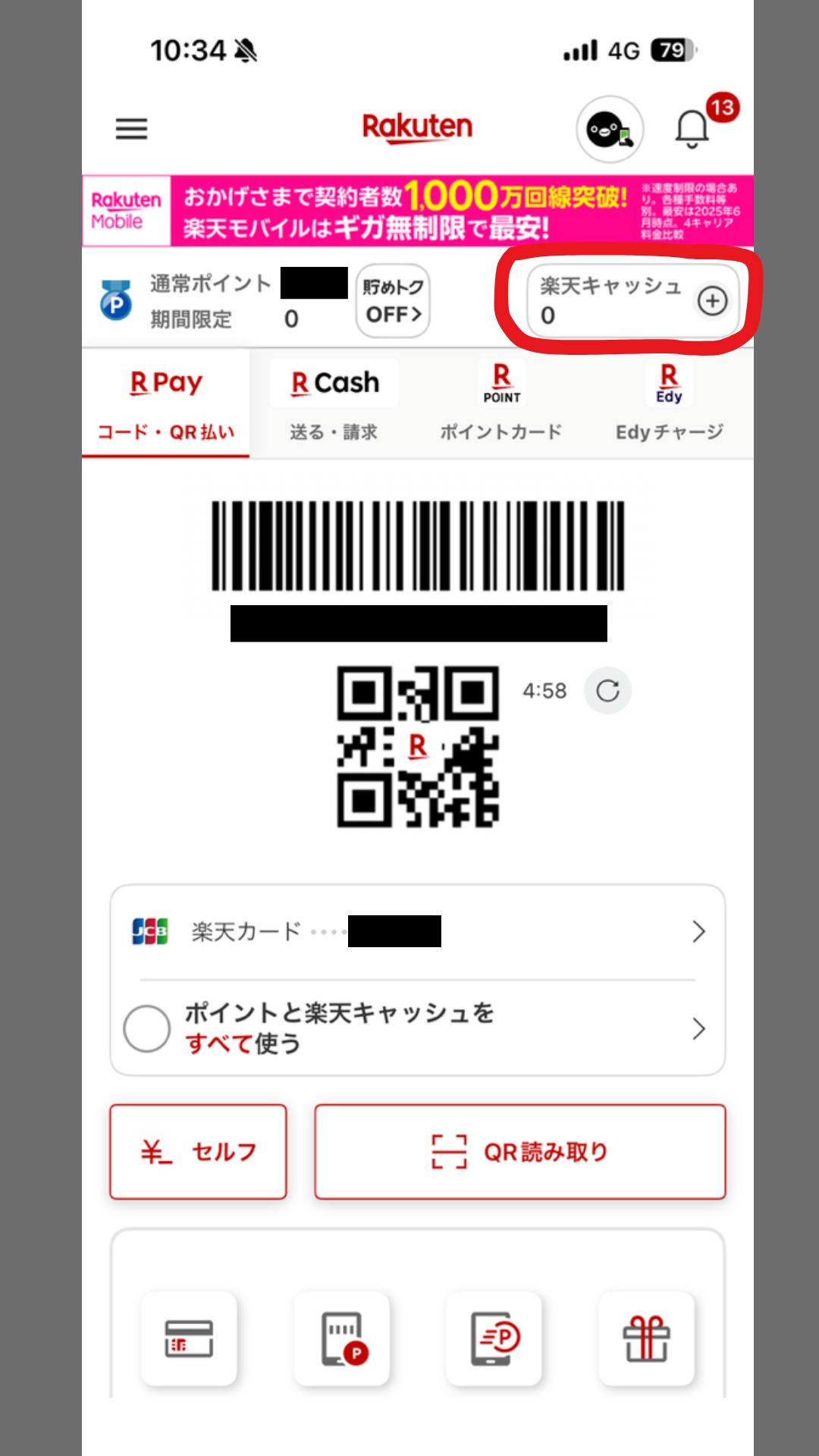
Task: Open details via points usage row chevron
Action: coord(698,1029)
